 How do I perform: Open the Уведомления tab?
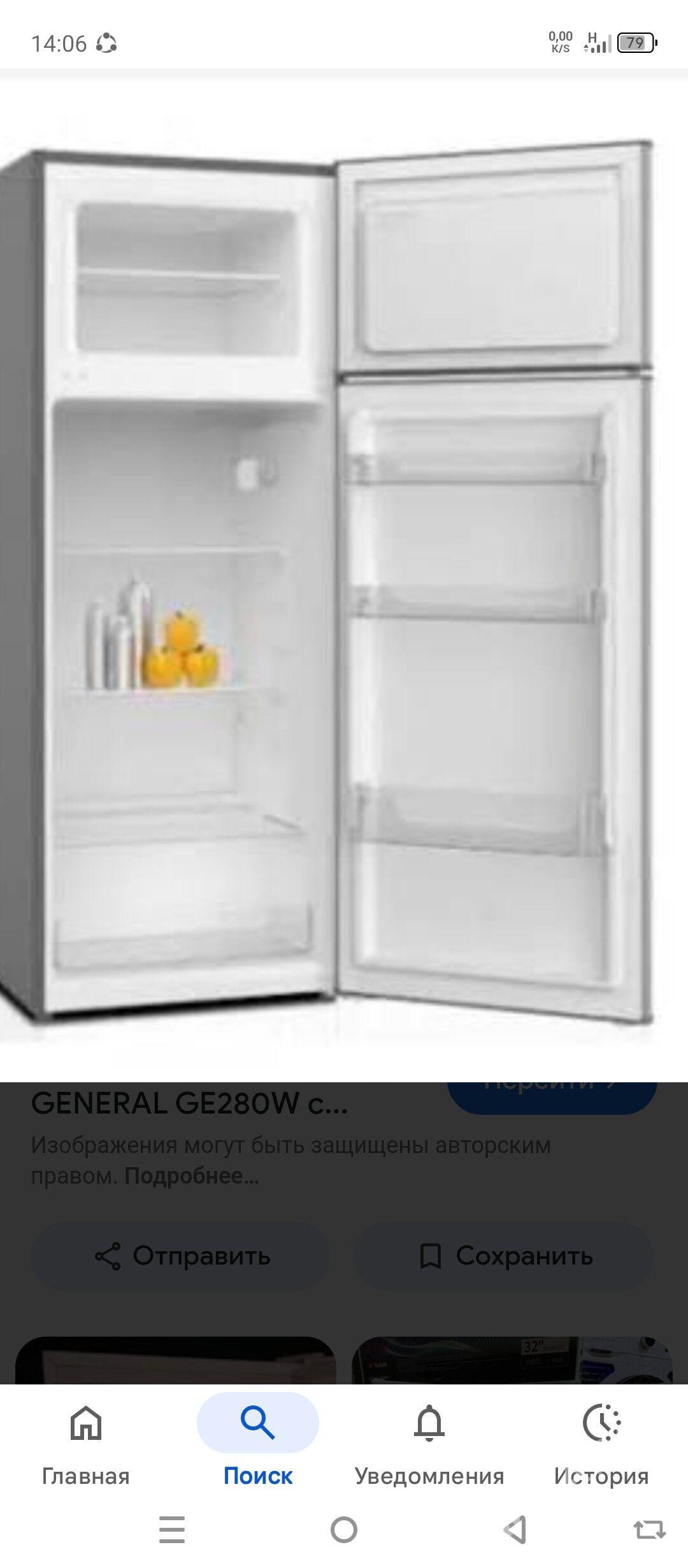(x=429, y=1446)
